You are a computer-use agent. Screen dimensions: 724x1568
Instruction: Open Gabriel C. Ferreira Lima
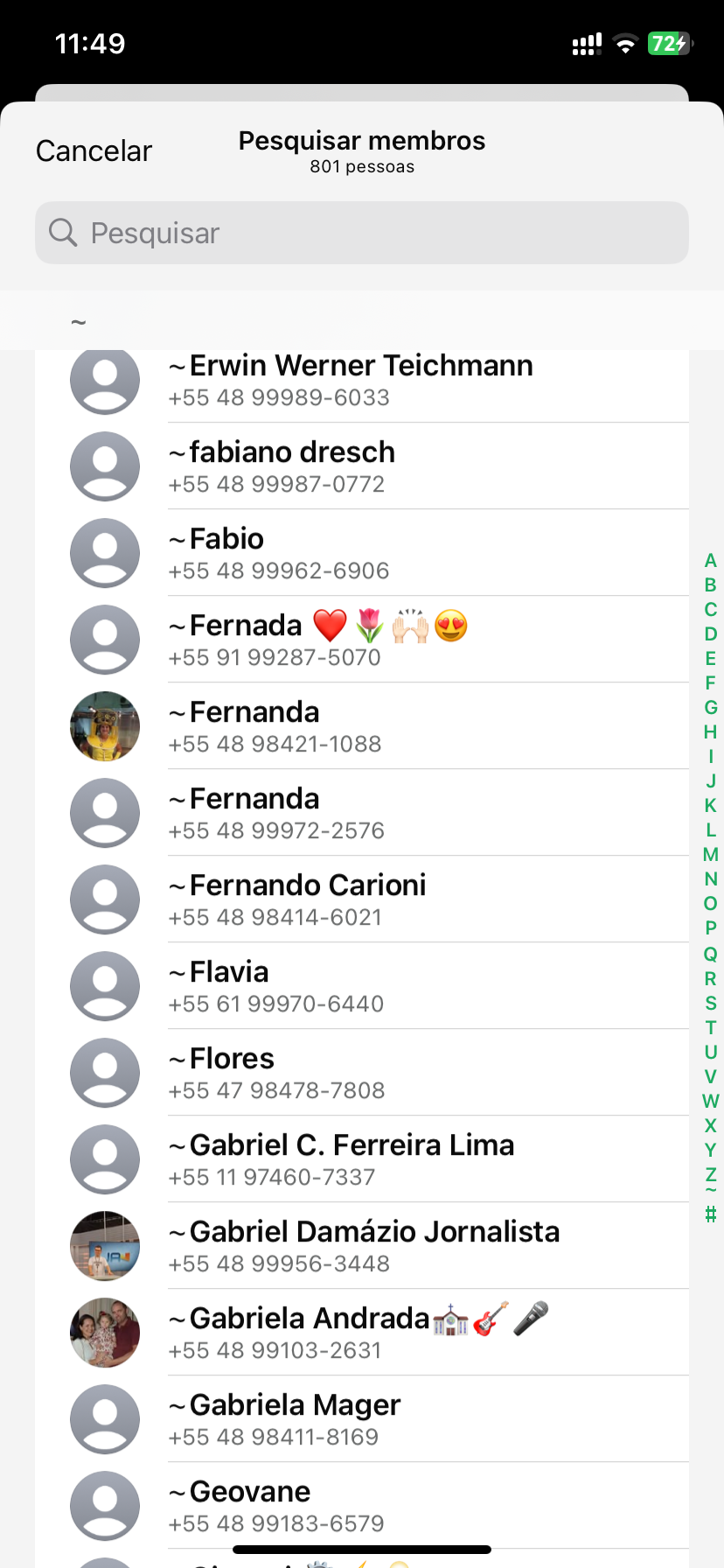click(x=360, y=1159)
